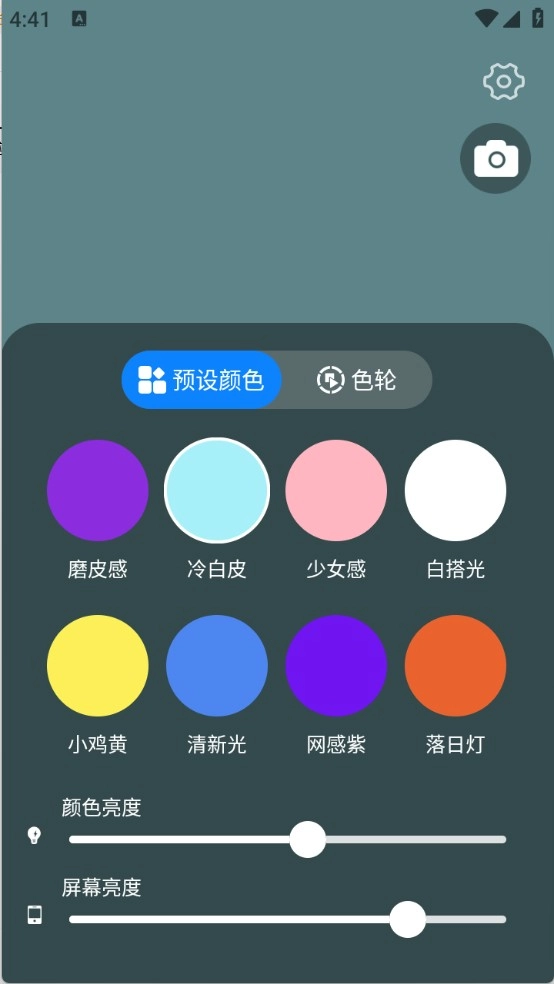Tap the 屏幕亮度 slider track

[x=287, y=919]
